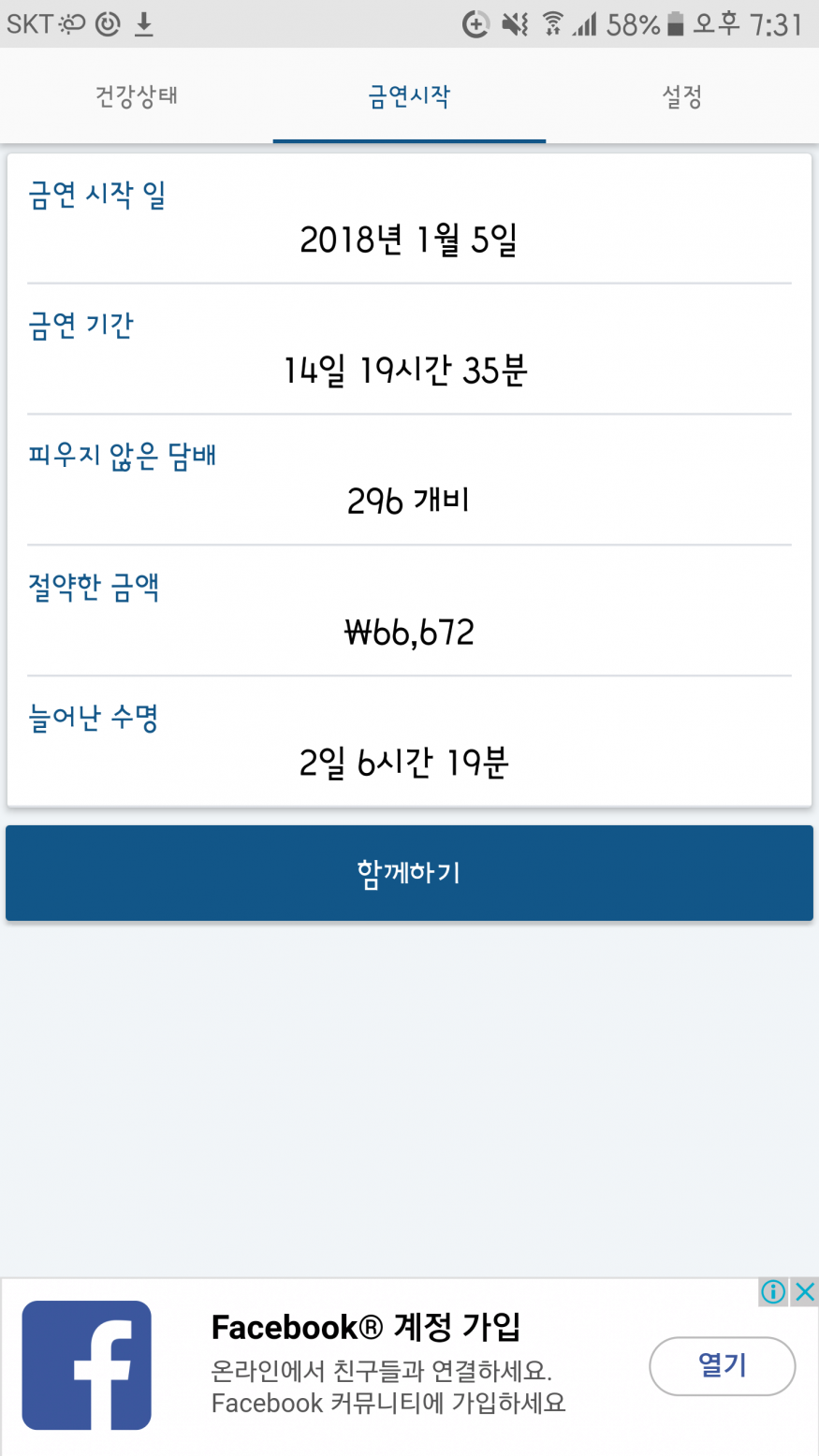Switch to the 건강상태 tab
This screenshot has width=819, height=1456.
[137, 96]
